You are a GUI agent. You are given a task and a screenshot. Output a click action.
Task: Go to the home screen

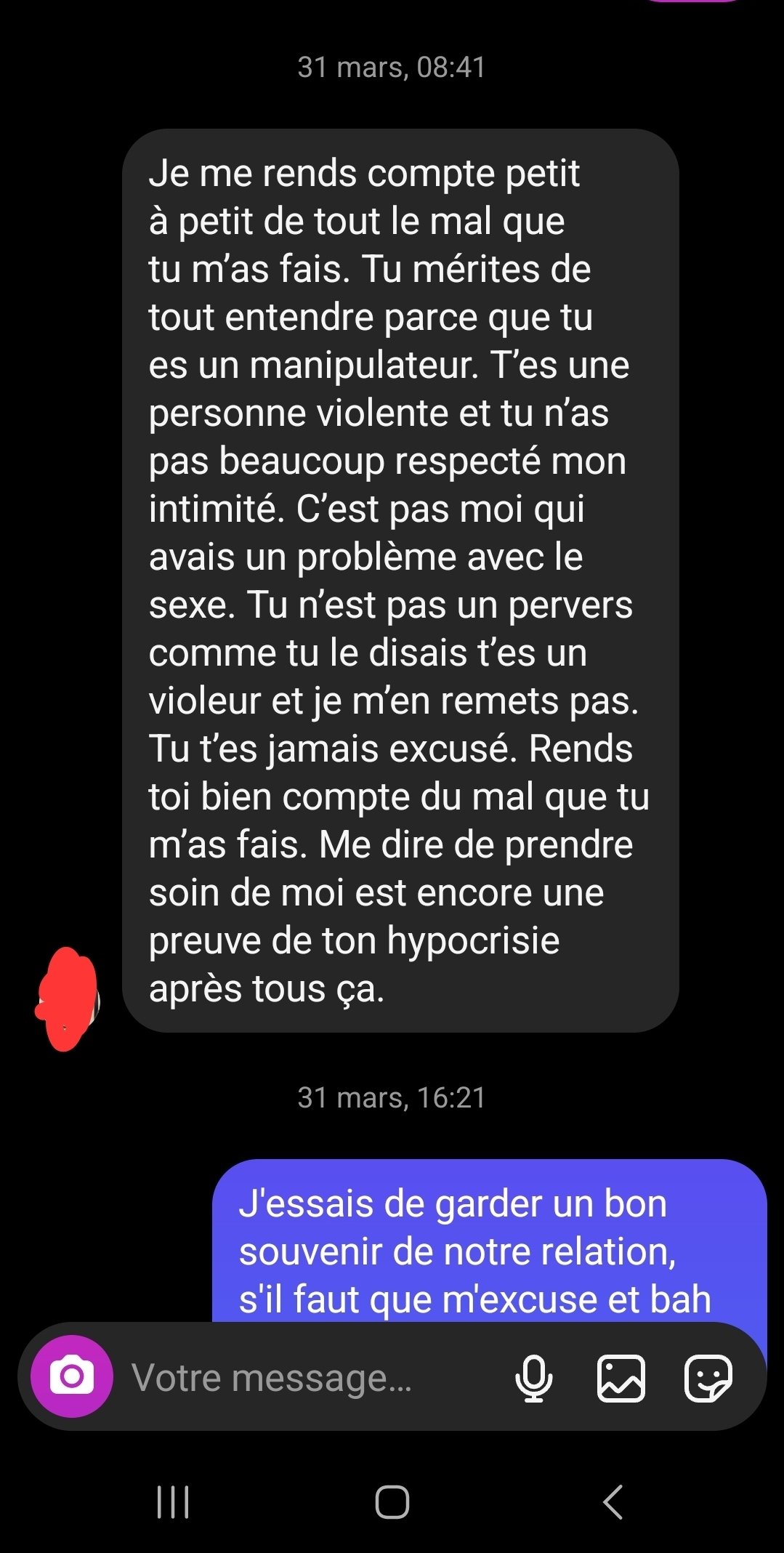[x=392, y=1501]
